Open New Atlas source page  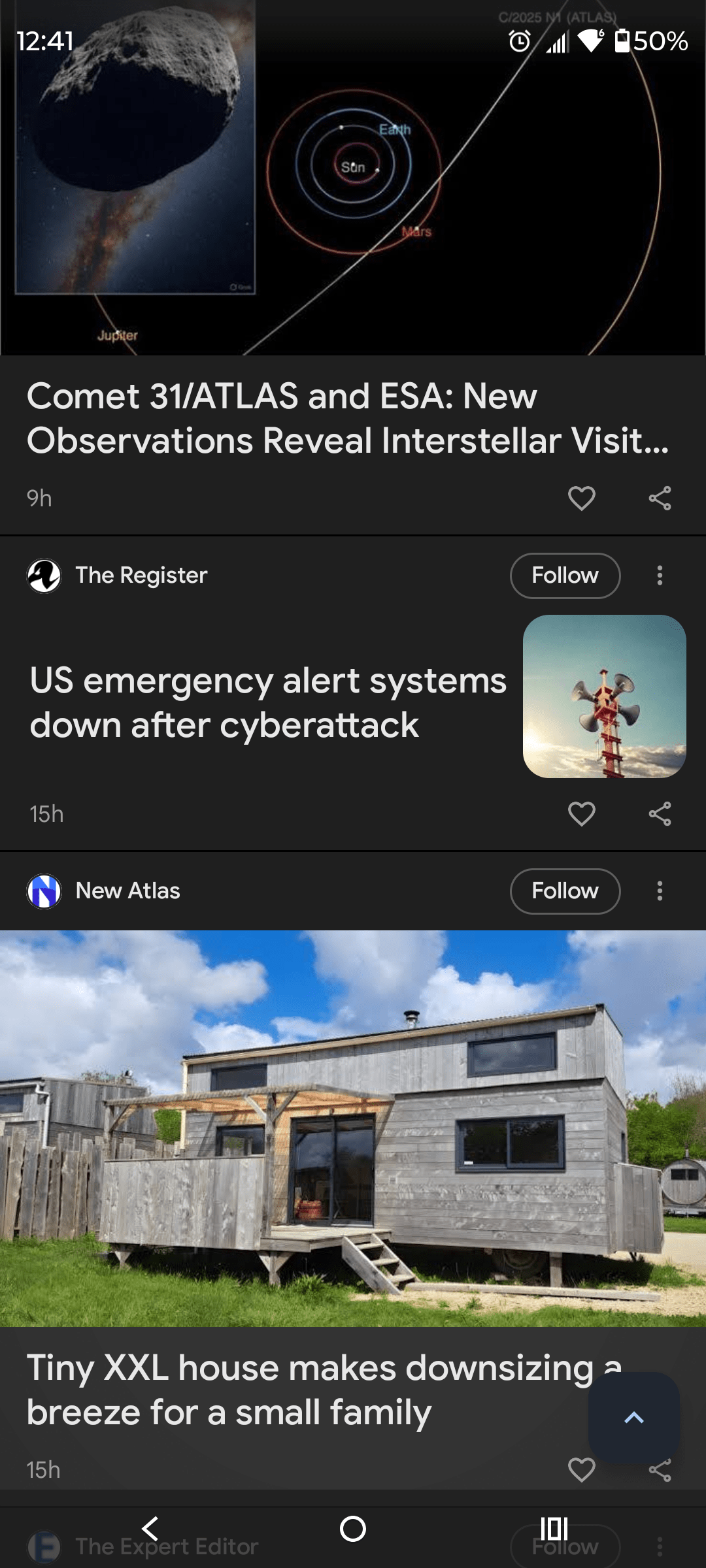127,891
